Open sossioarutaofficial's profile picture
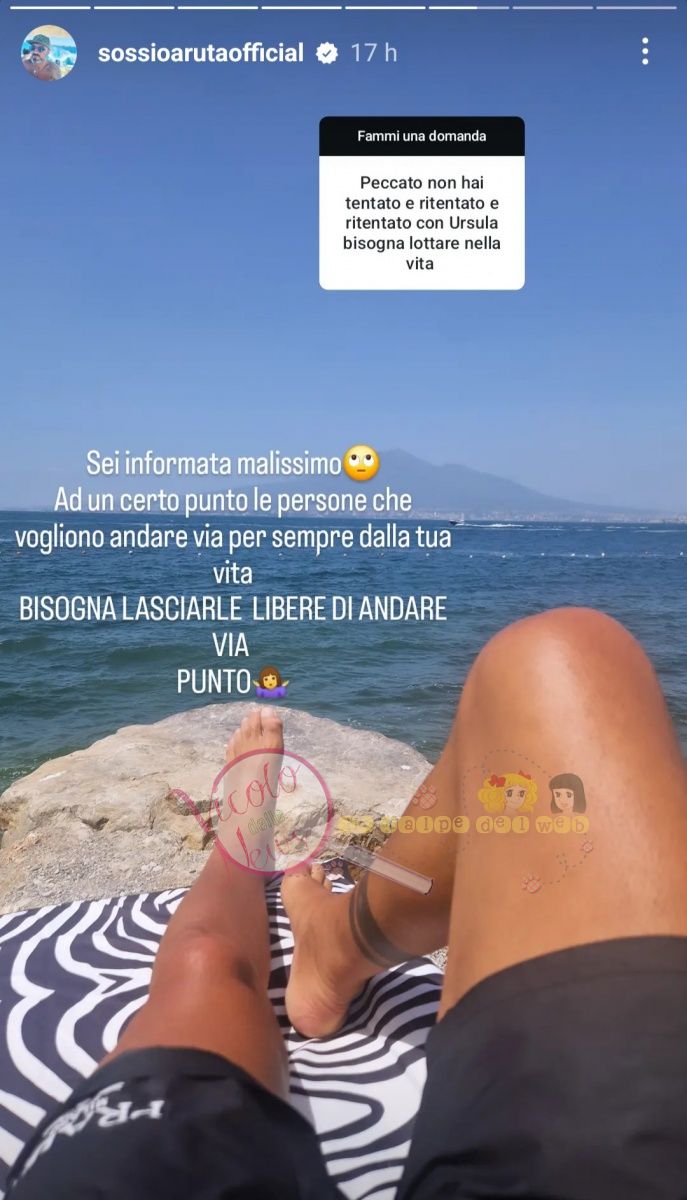Viewport: 687px width, 1200px height. [x=48, y=53]
